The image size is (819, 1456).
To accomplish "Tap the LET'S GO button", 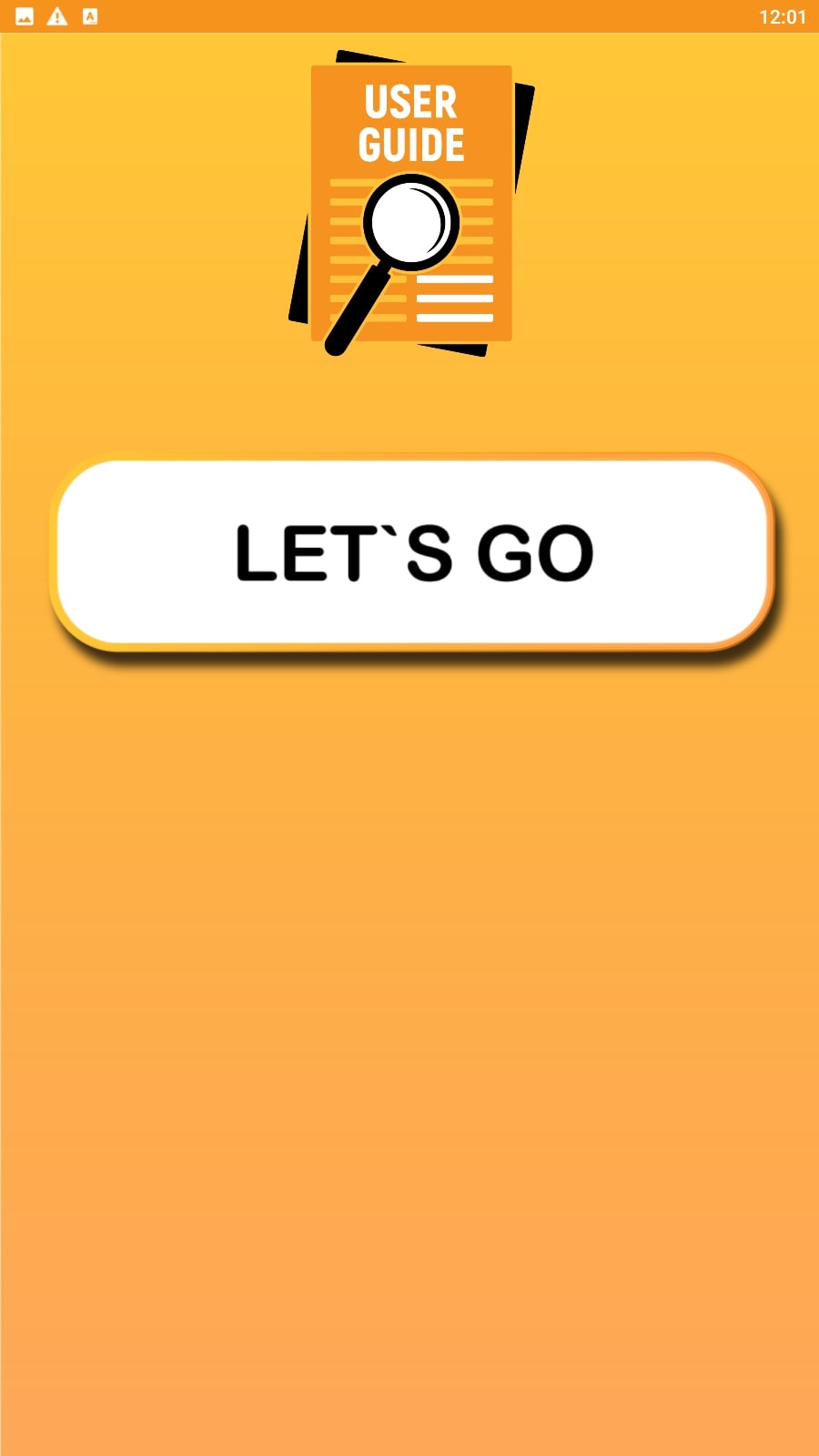I will (412, 553).
